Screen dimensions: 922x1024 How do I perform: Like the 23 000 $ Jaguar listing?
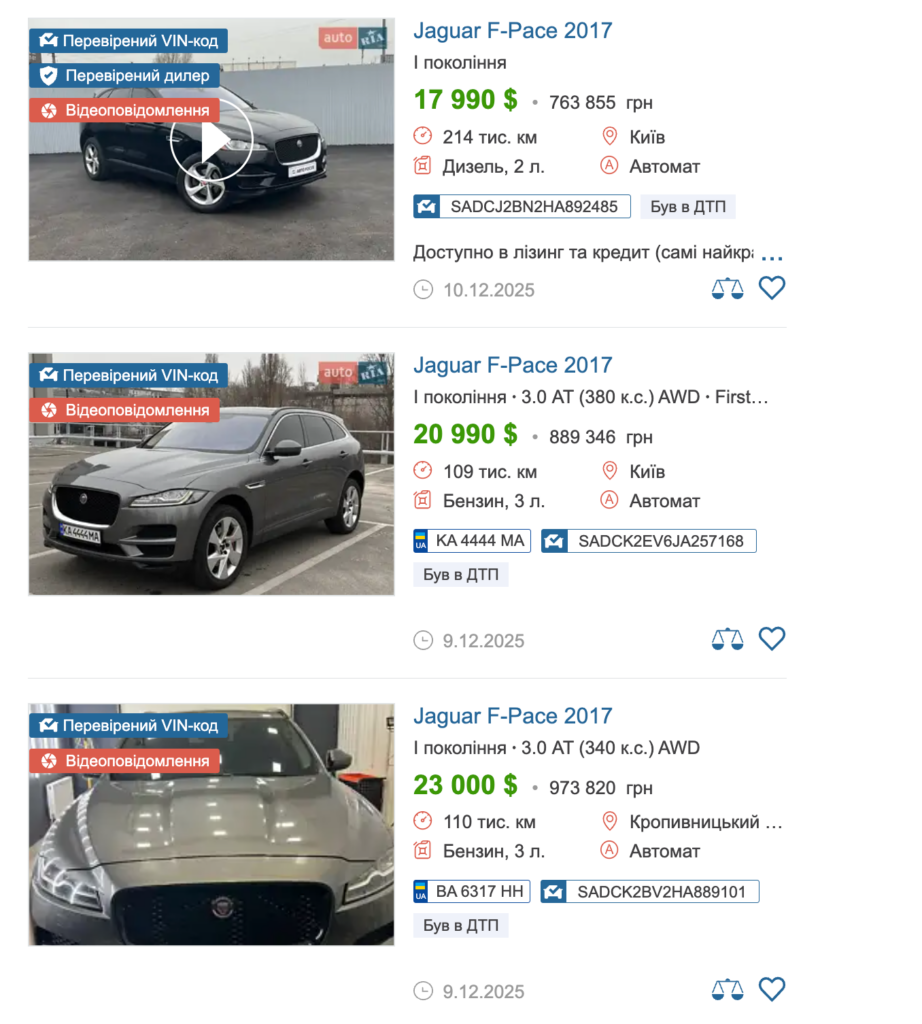click(772, 989)
